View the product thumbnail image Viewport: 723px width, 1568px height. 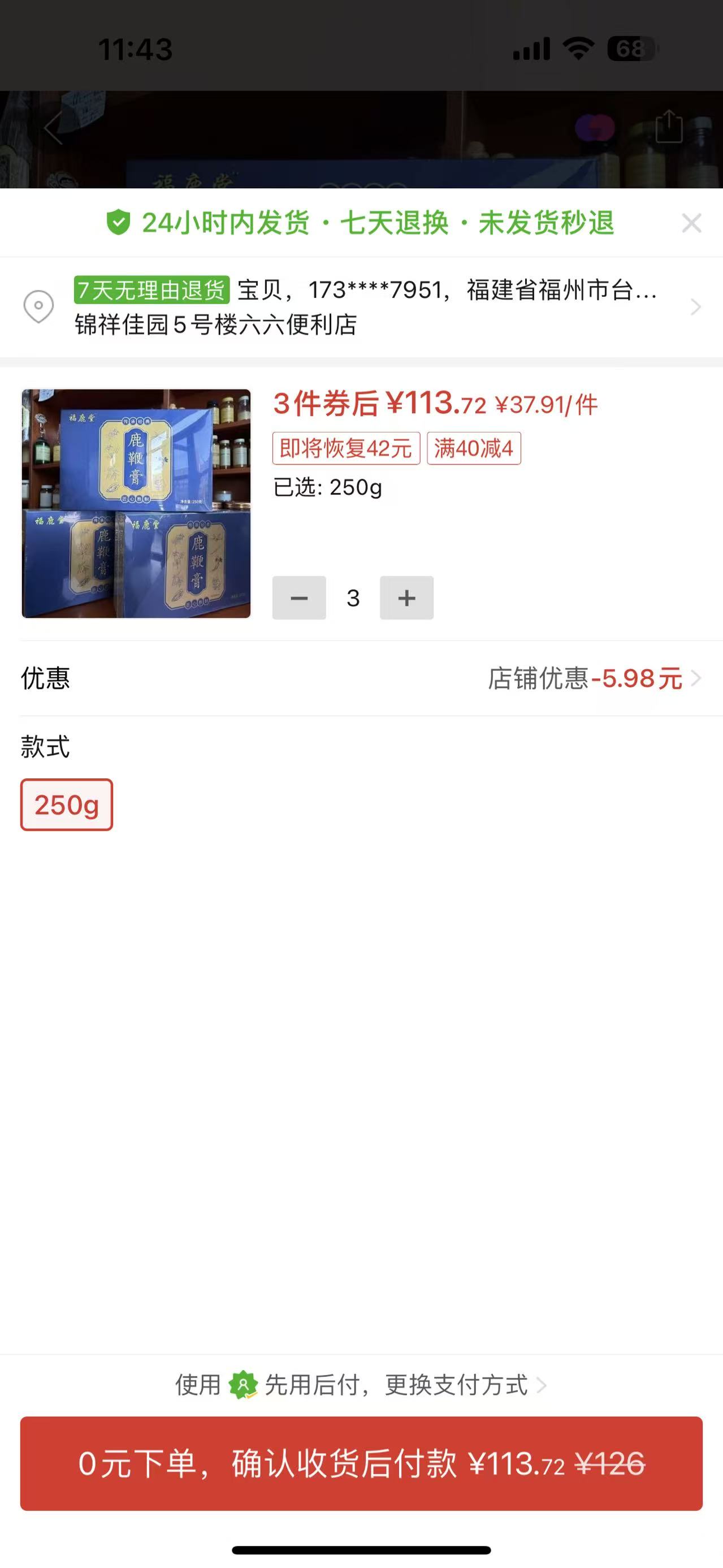136,504
